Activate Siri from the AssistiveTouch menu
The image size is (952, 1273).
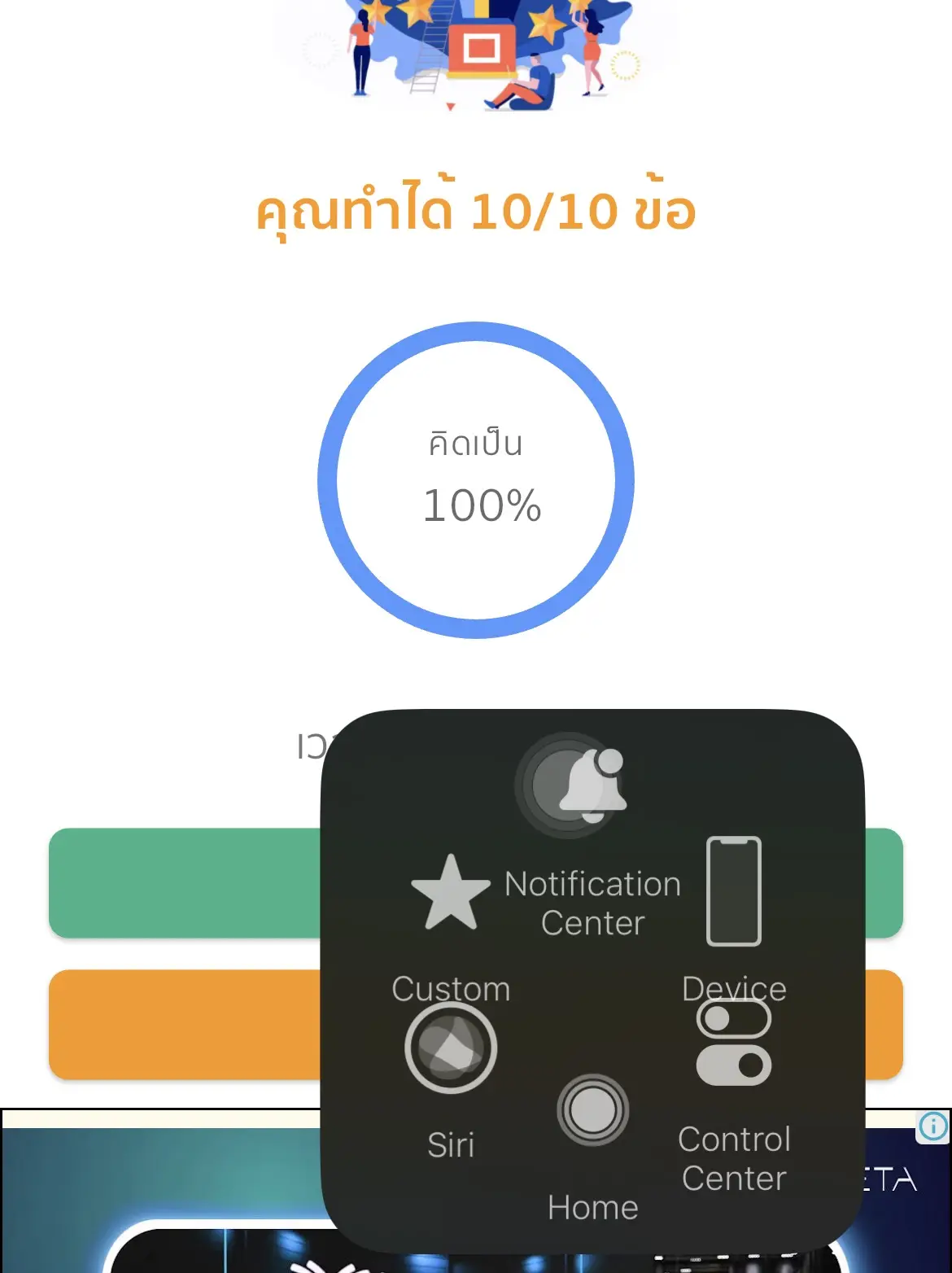(x=449, y=1050)
